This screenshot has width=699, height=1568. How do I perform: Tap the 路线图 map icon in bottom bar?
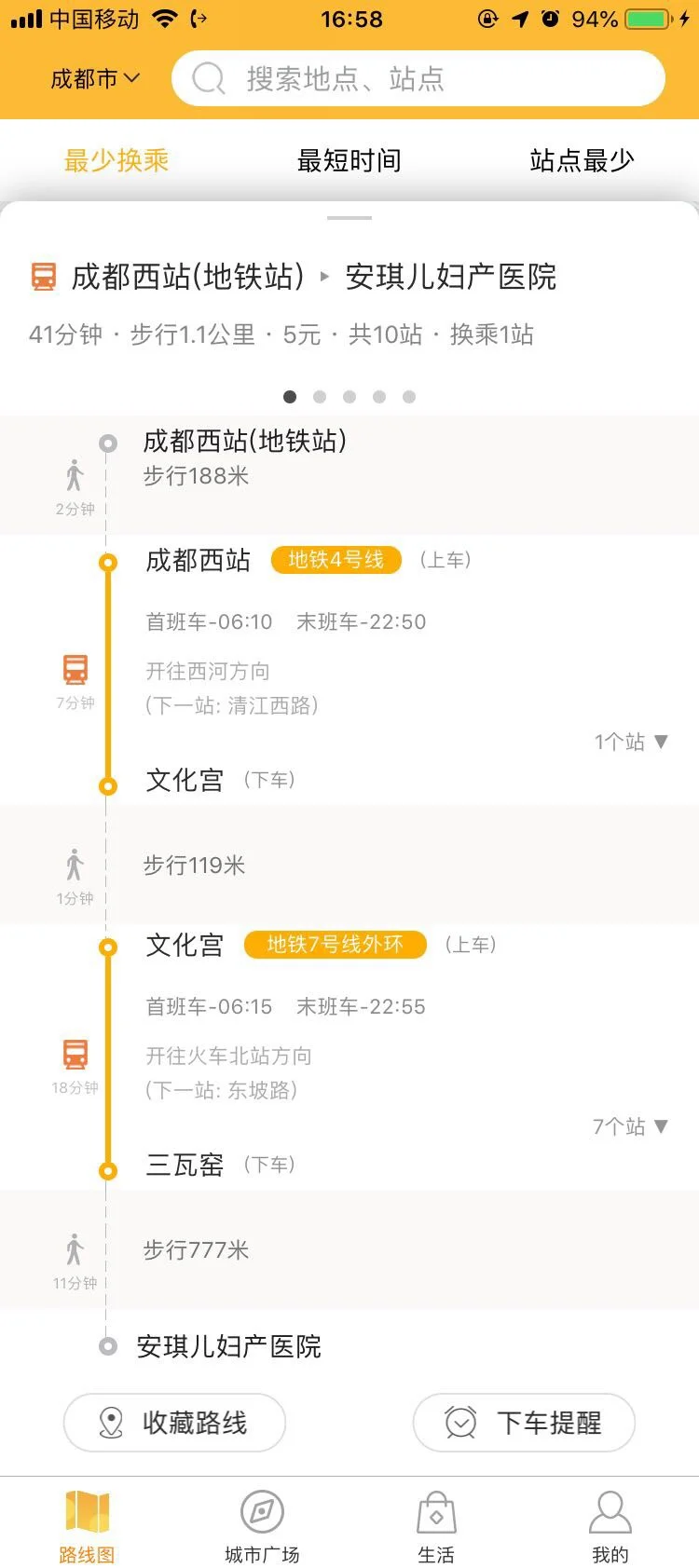[85, 1509]
